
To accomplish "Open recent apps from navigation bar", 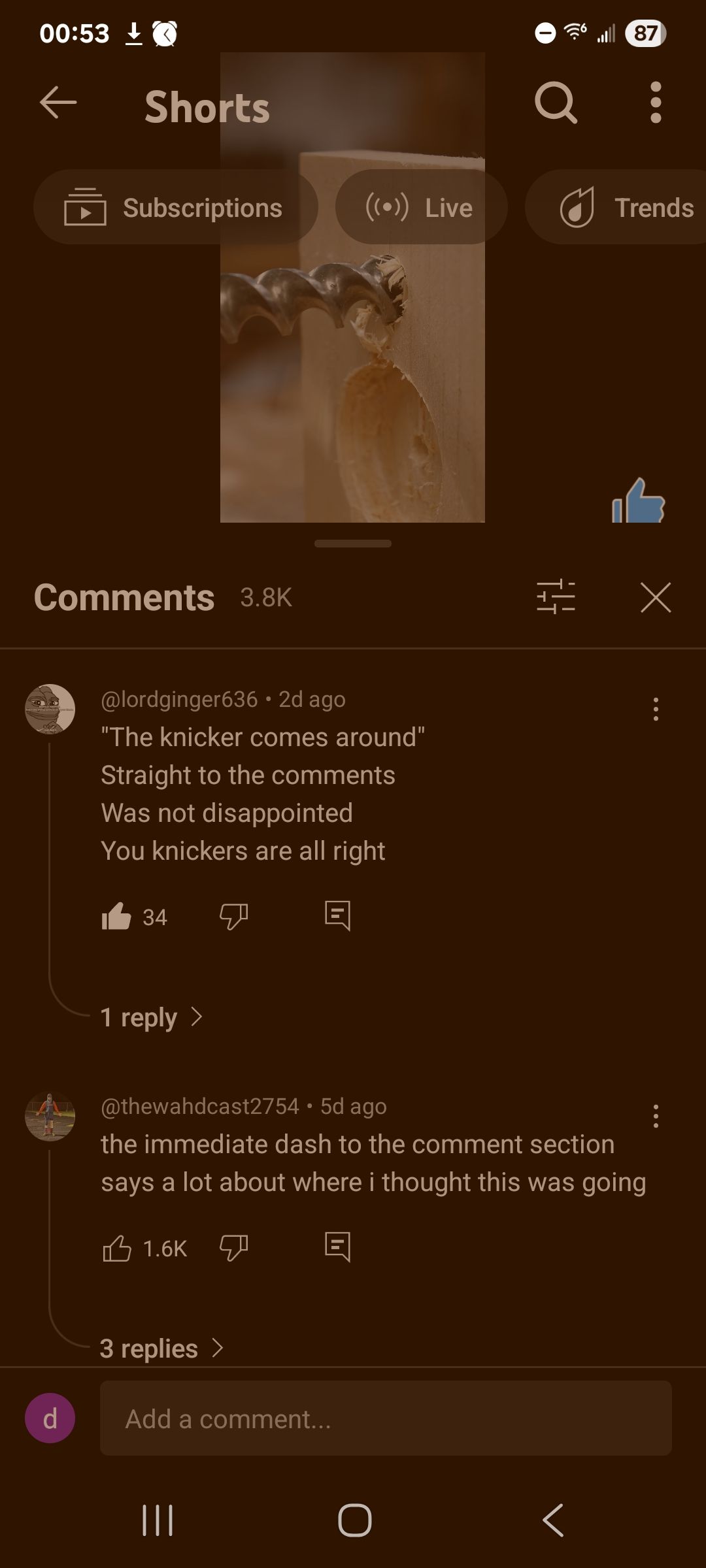I will 158,1520.
